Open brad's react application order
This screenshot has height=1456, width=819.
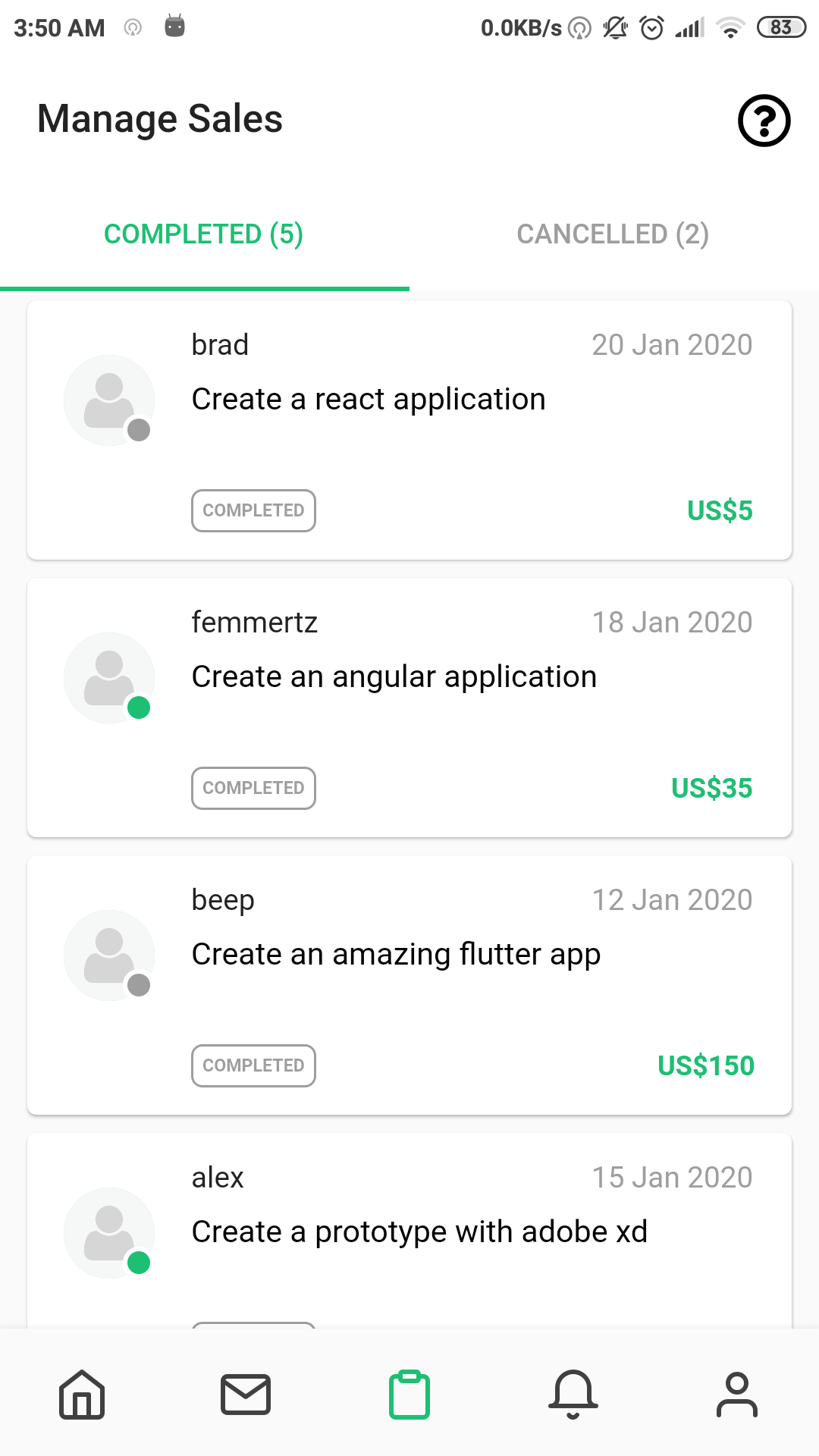409,430
